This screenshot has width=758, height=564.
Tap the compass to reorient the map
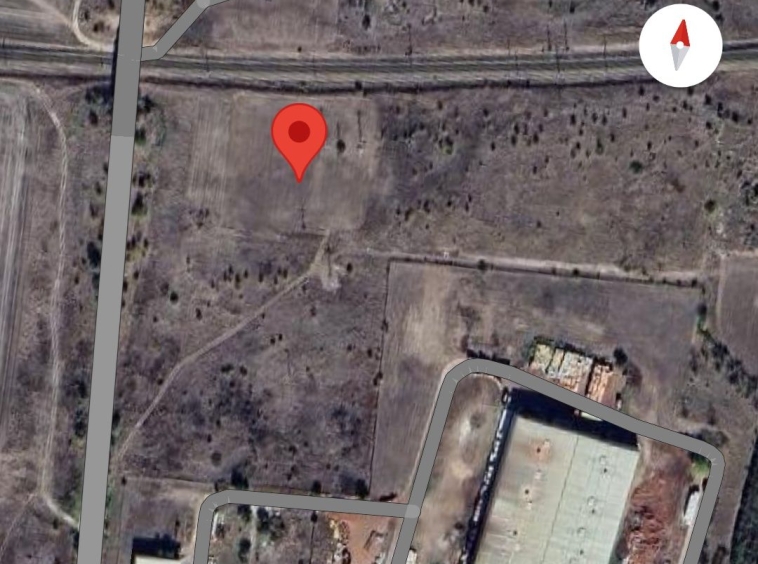680,46
